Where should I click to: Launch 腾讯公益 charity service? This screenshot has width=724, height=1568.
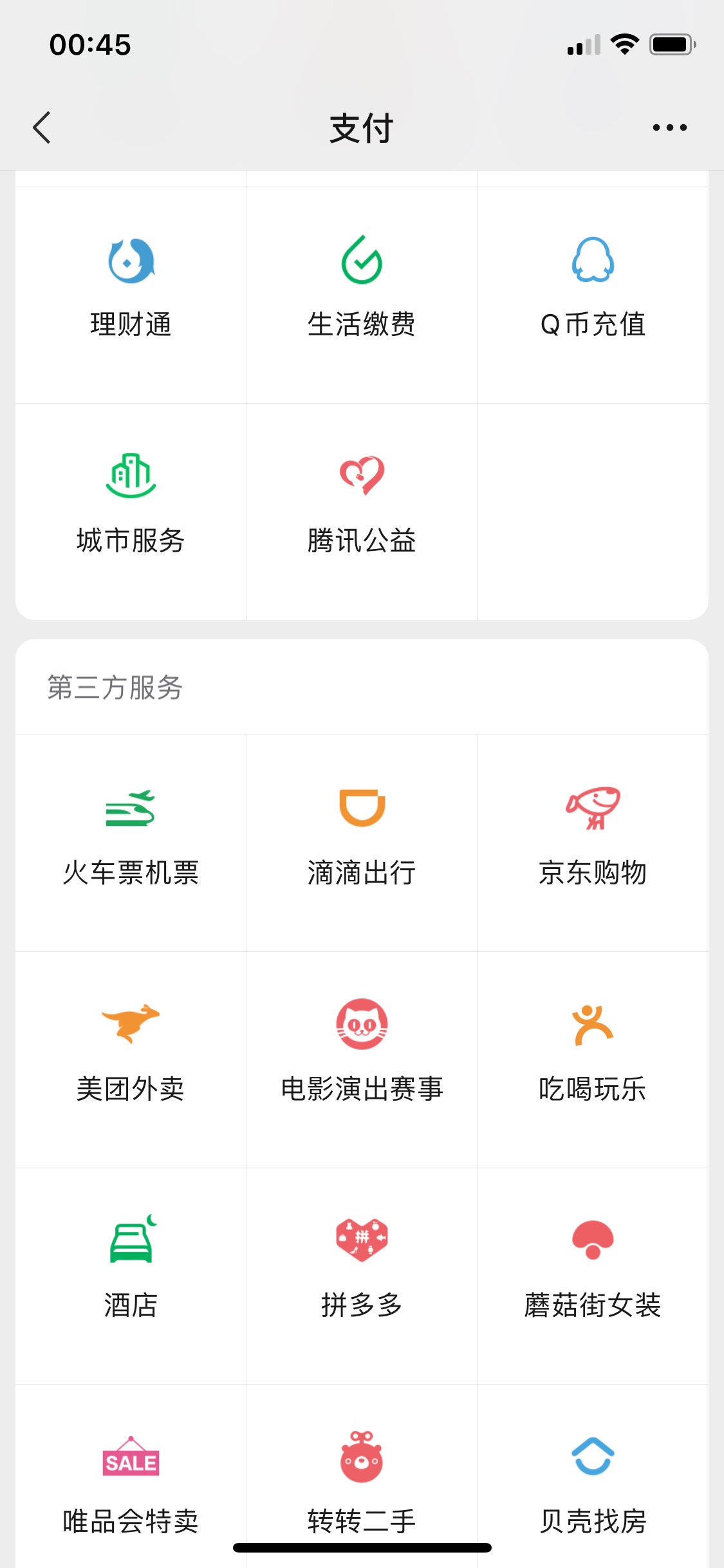pos(362,510)
